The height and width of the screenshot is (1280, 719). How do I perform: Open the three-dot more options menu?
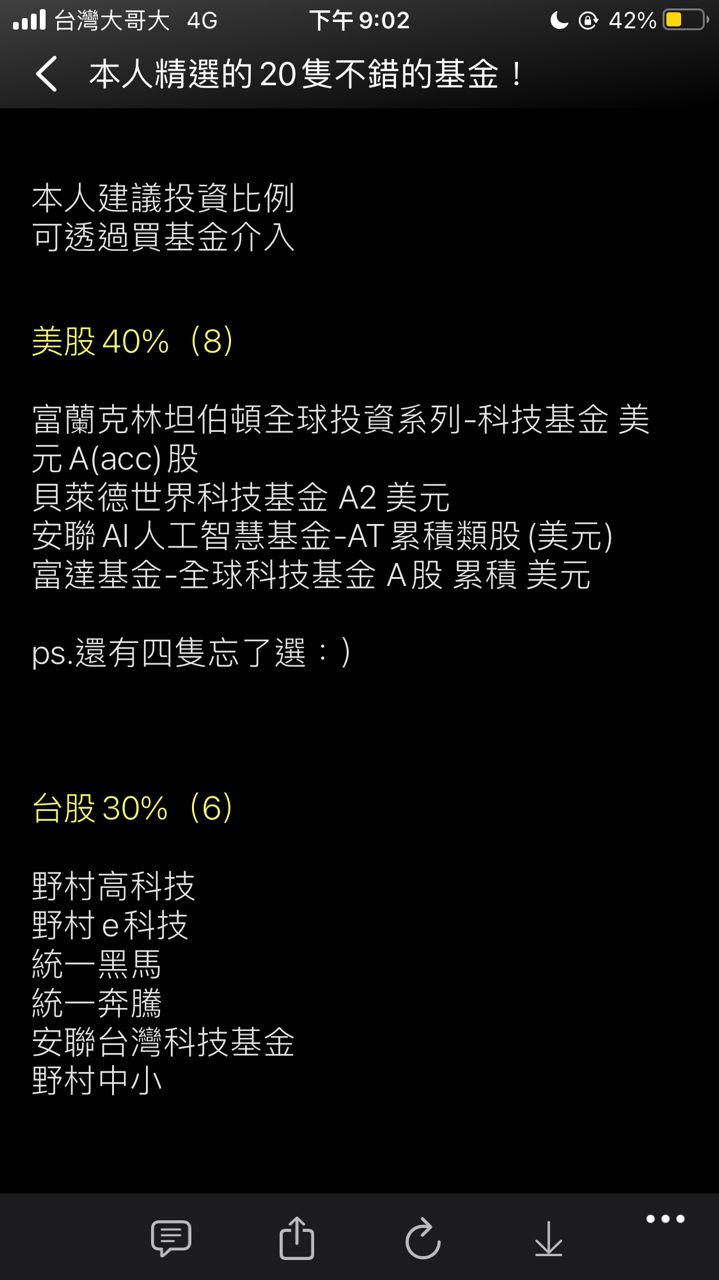coord(665,1220)
